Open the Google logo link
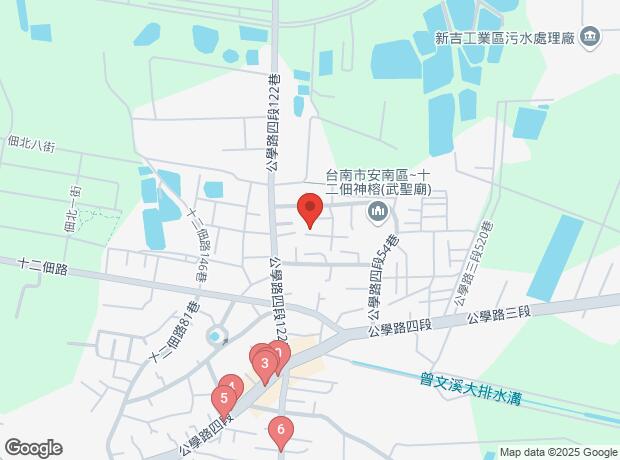620x460 pixels. (33, 447)
